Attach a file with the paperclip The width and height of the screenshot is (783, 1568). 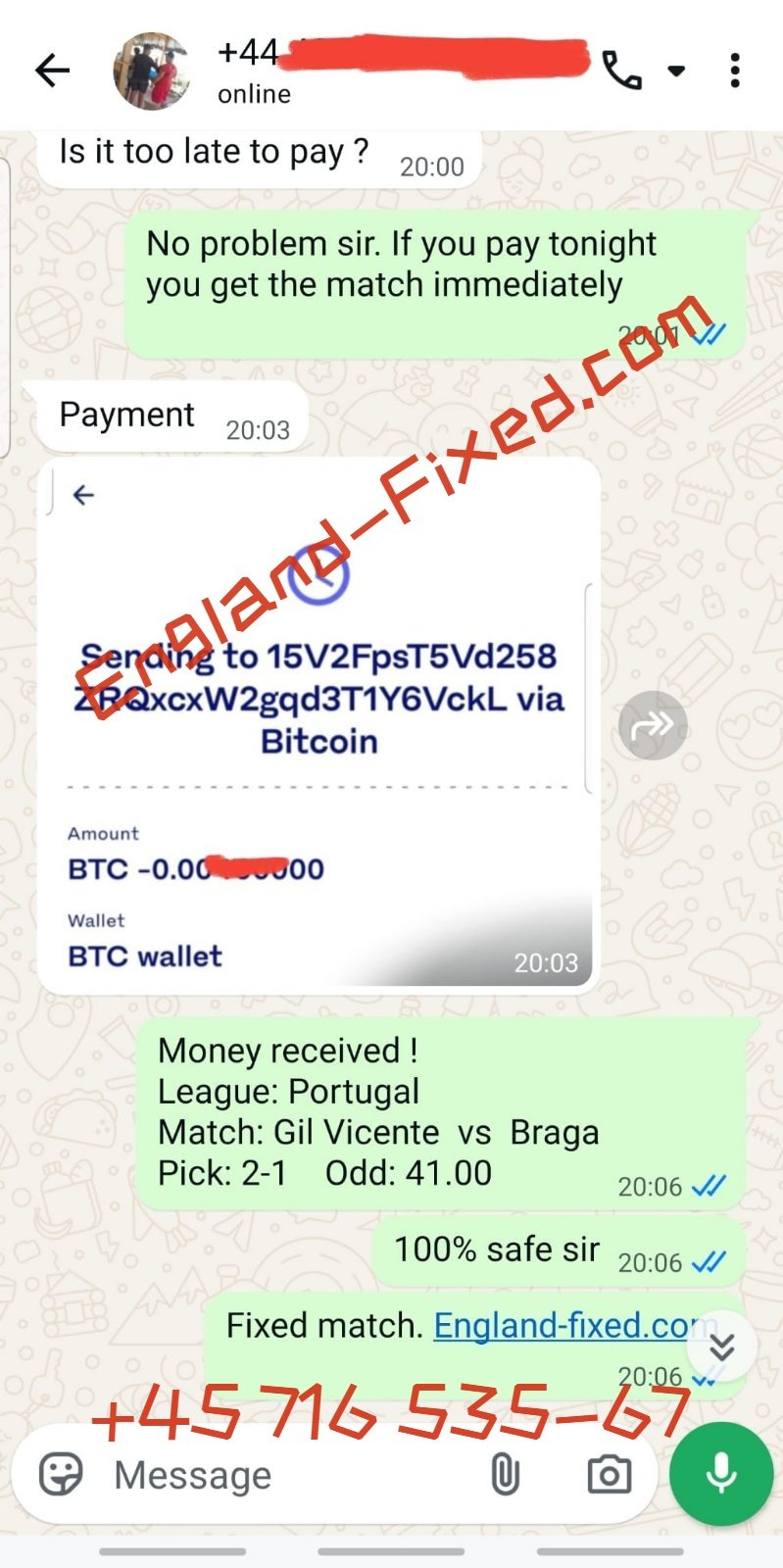505,1475
